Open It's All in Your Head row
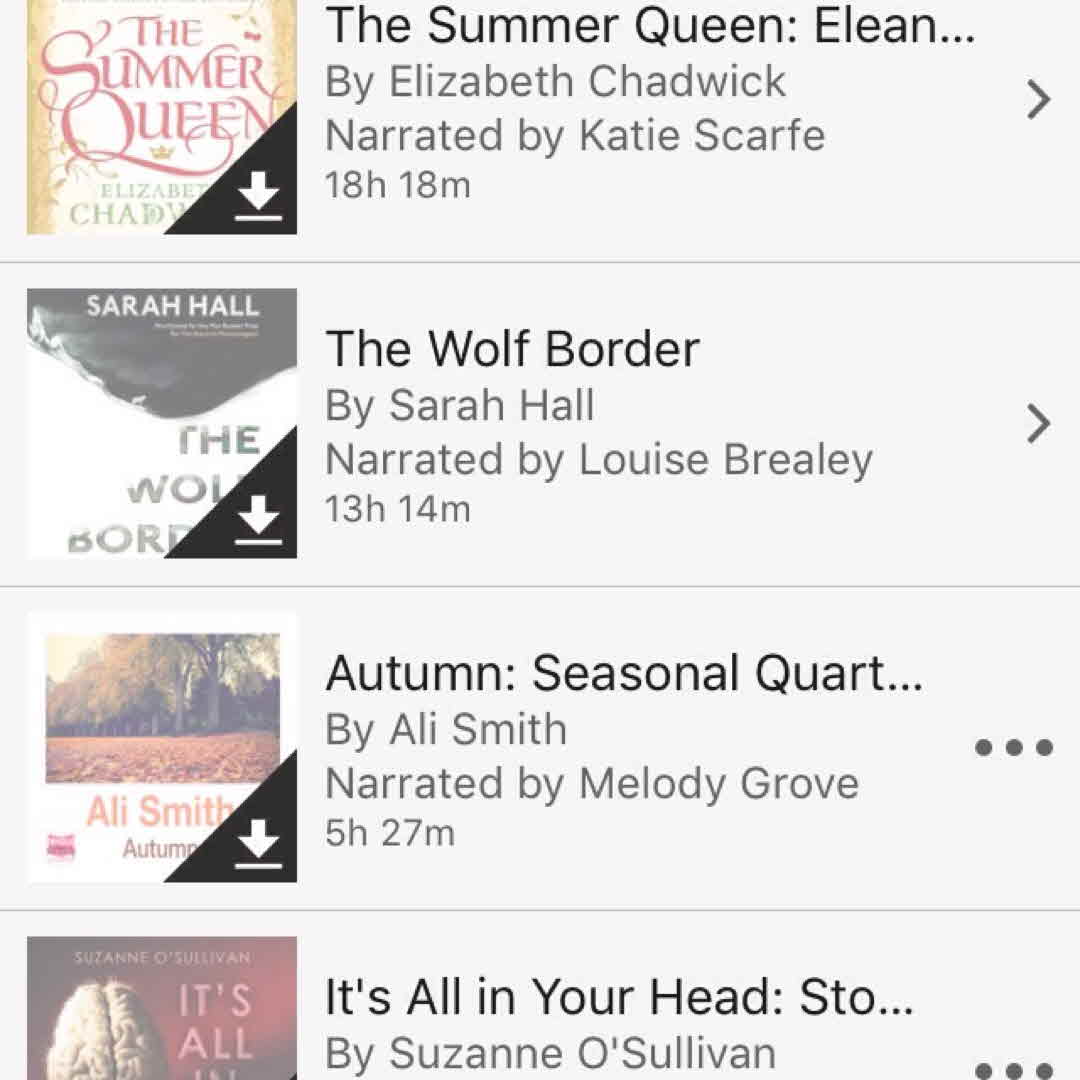The height and width of the screenshot is (1080, 1080). [620, 1020]
